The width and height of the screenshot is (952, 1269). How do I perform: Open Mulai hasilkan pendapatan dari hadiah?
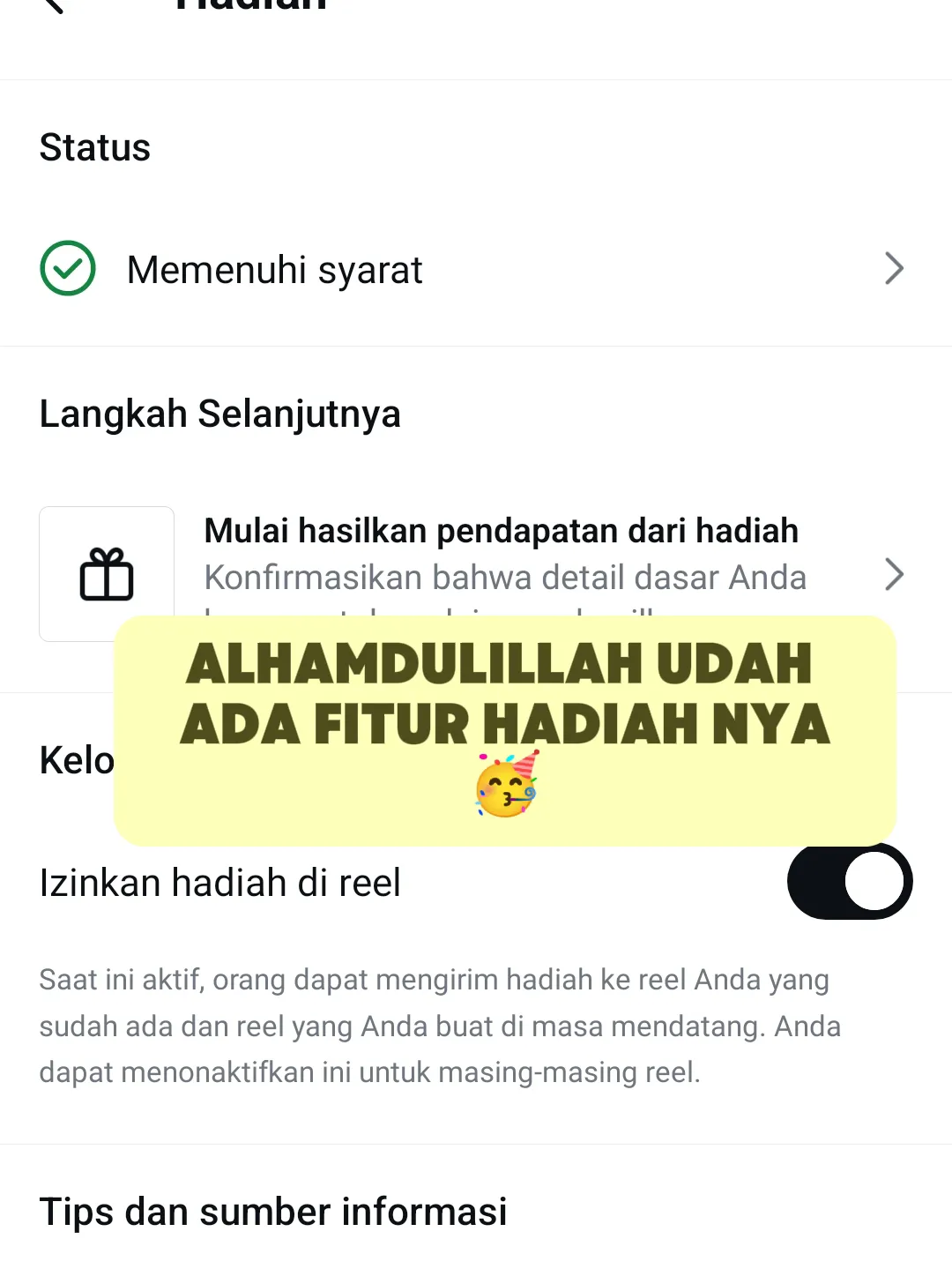(x=501, y=554)
